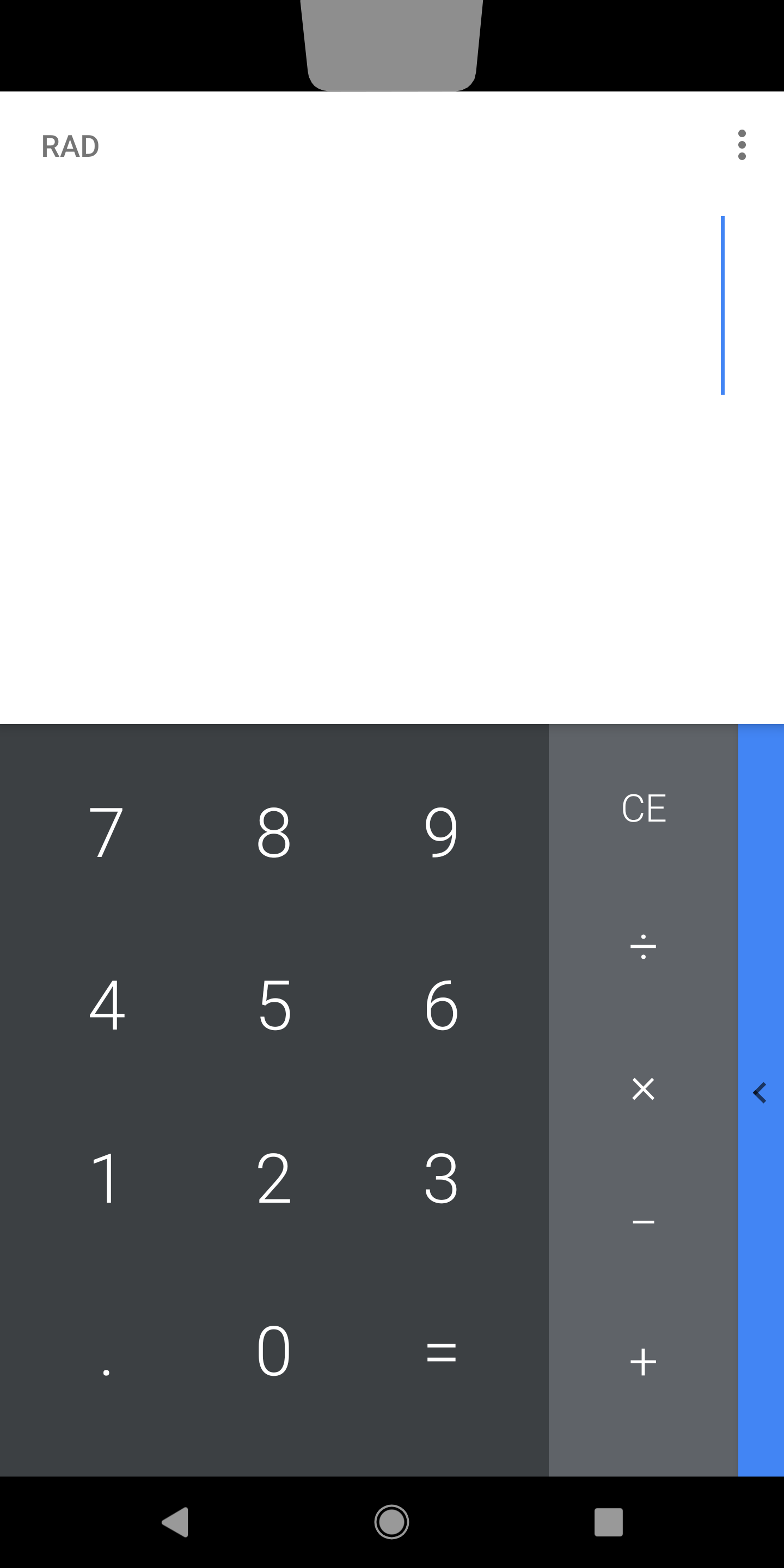Type digit 9 on the keypad
784x1568 pixels.
point(442,831)
